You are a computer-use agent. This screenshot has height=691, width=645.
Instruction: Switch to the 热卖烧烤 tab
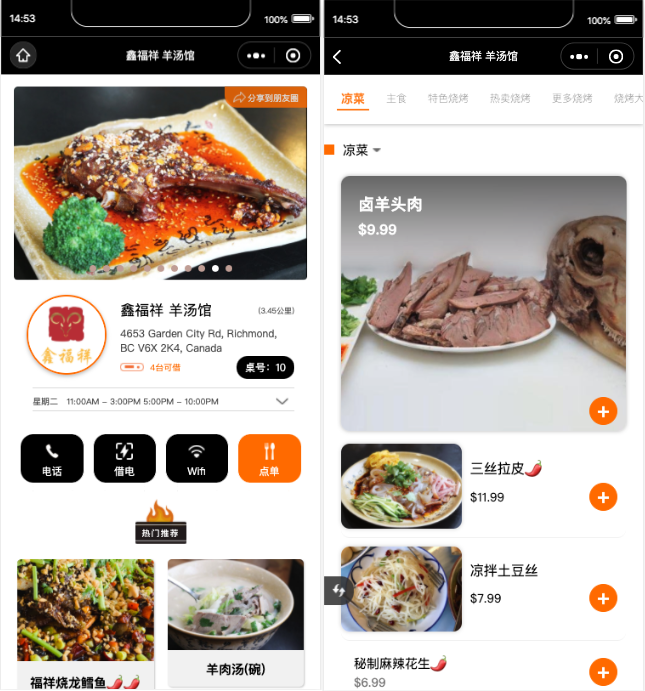pyautogui.click(x=509, y=99)
